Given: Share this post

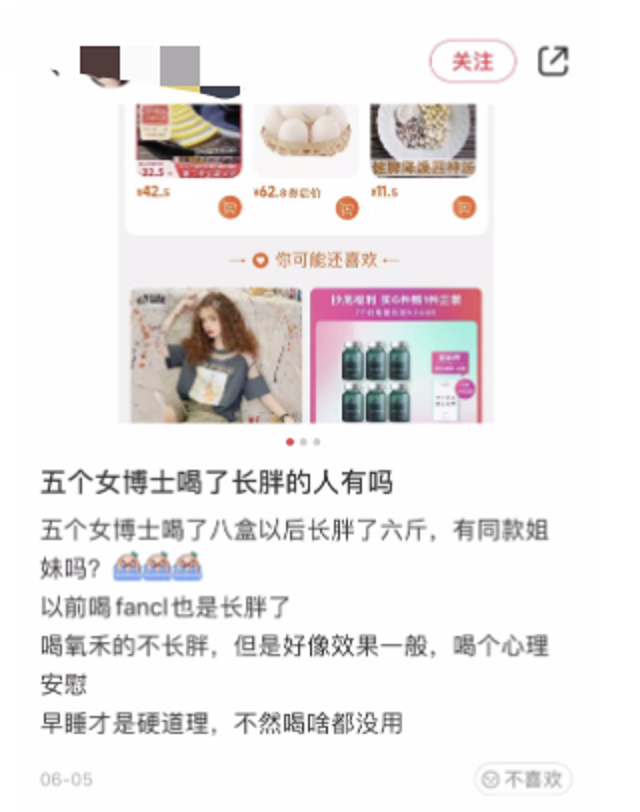Looking at the screenshot, I should point(553,61).
